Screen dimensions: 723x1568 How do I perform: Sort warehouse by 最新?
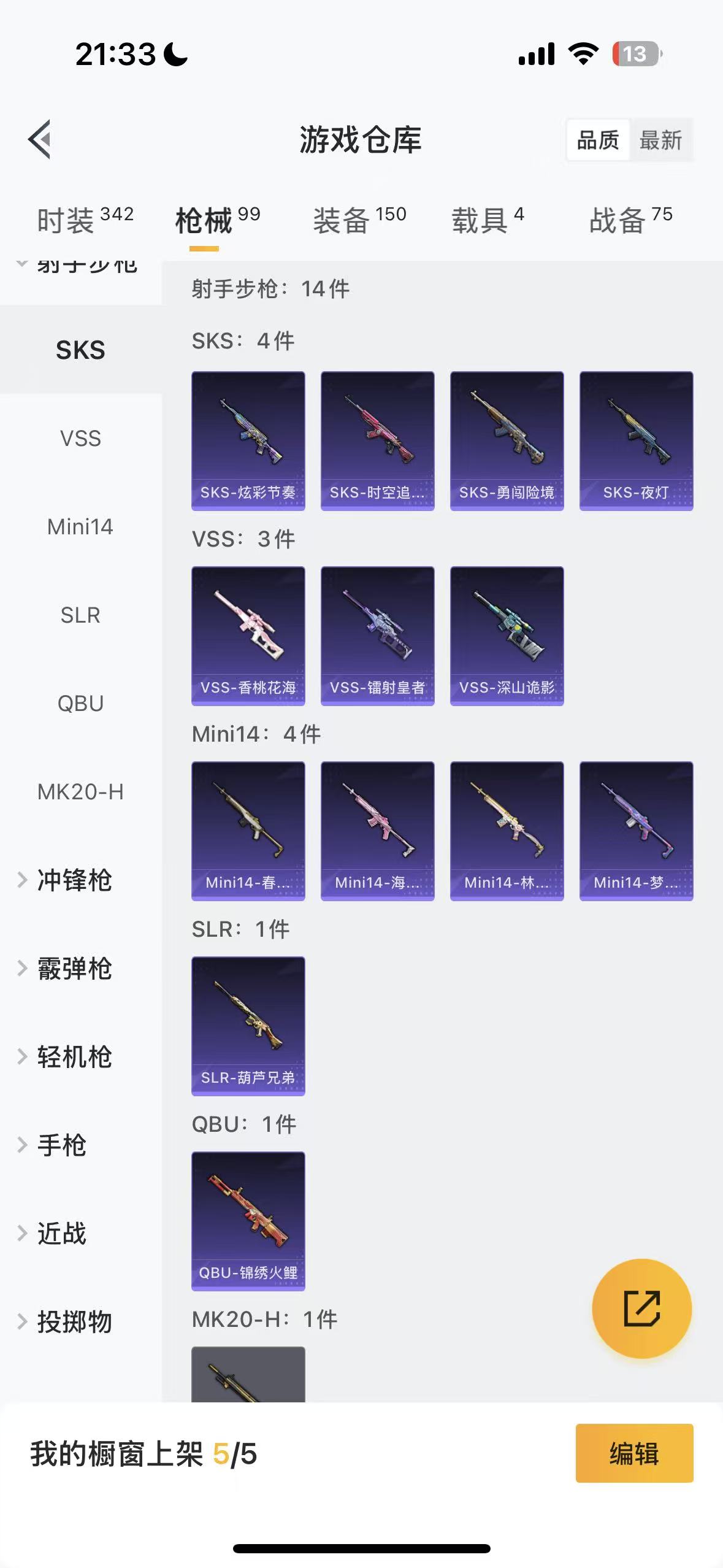click(660, 140)
